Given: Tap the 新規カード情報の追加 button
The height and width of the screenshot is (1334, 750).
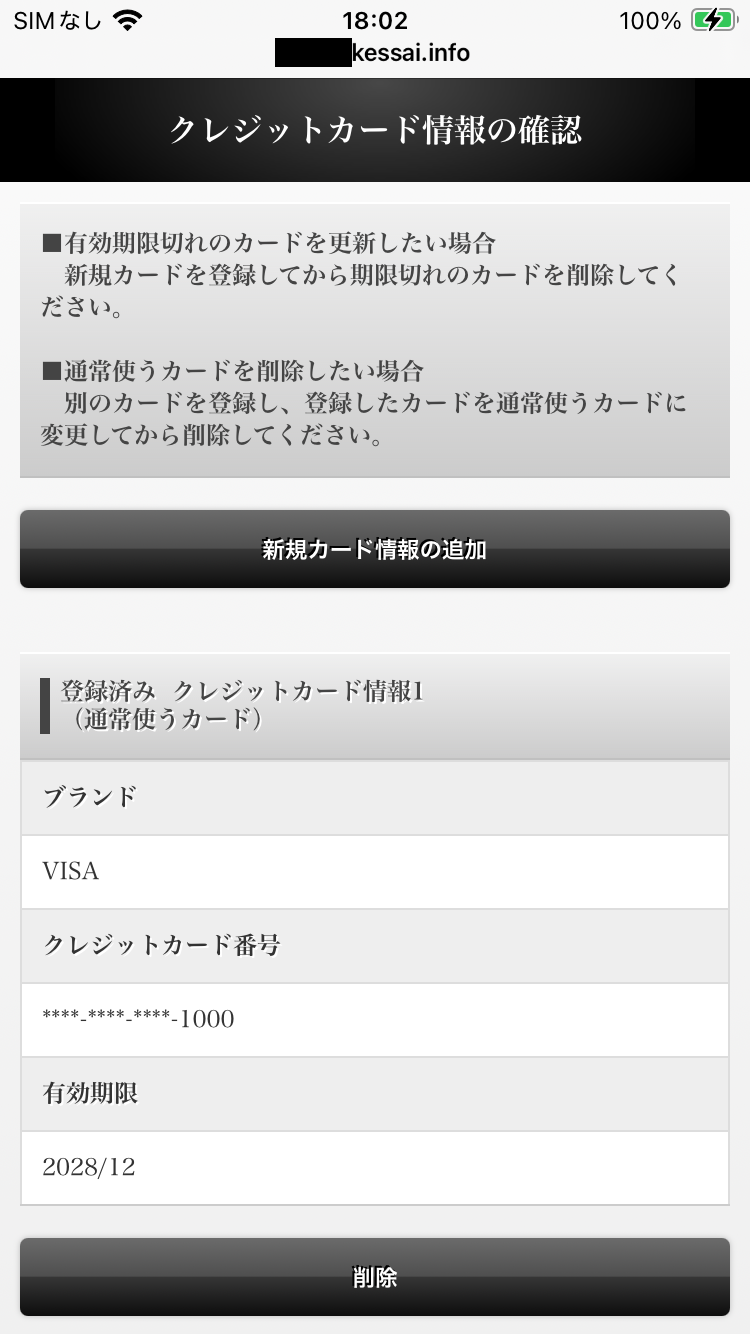Looking at the screenshot, I should [375, 549].
